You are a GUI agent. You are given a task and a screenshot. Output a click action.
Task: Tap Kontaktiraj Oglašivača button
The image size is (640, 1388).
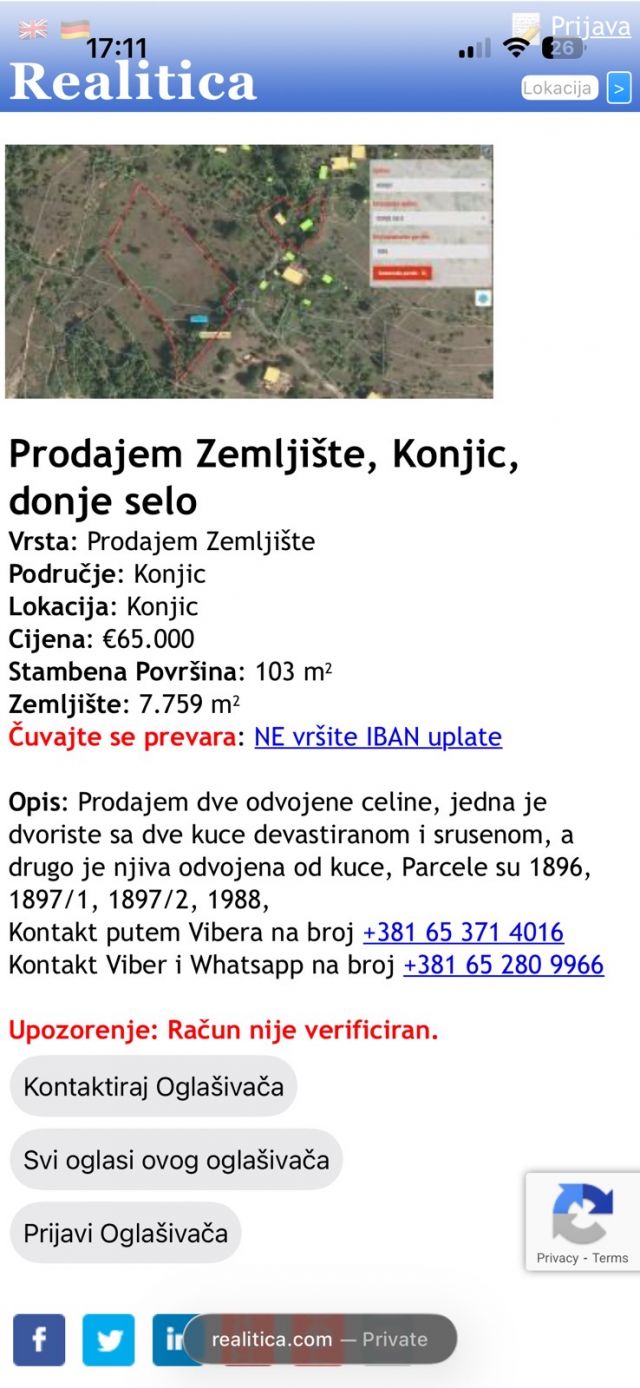click(153, 1087)
